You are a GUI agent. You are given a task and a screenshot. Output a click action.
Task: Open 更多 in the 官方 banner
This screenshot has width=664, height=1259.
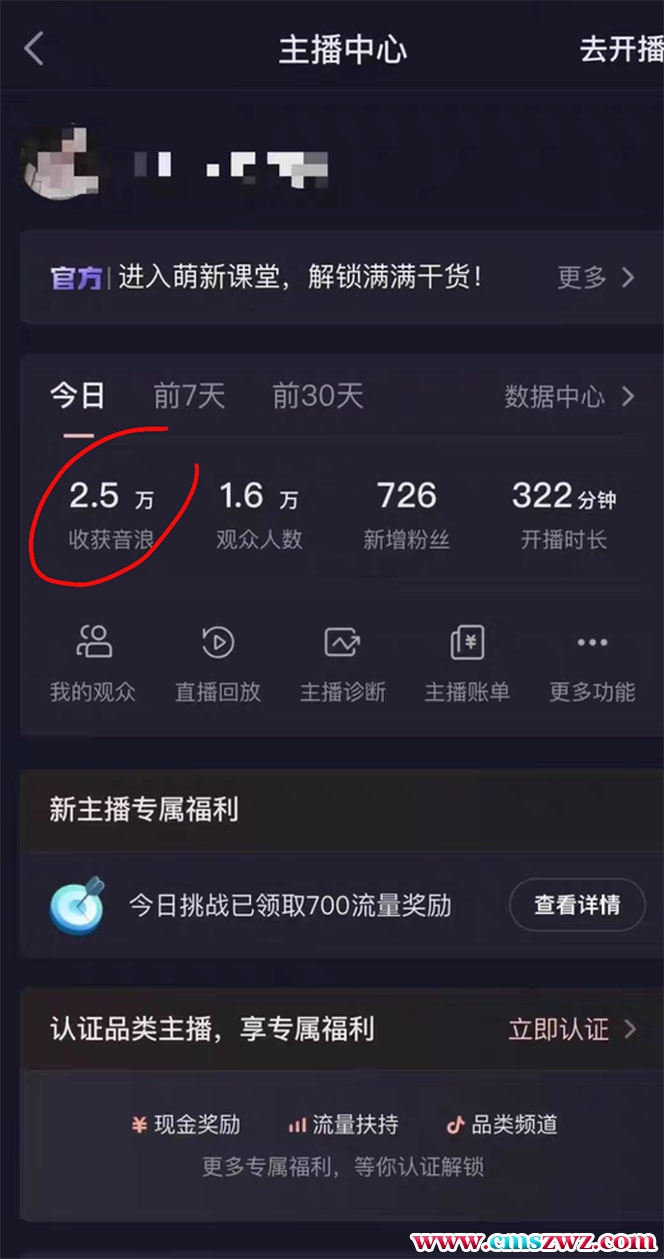tap(596, 277)
